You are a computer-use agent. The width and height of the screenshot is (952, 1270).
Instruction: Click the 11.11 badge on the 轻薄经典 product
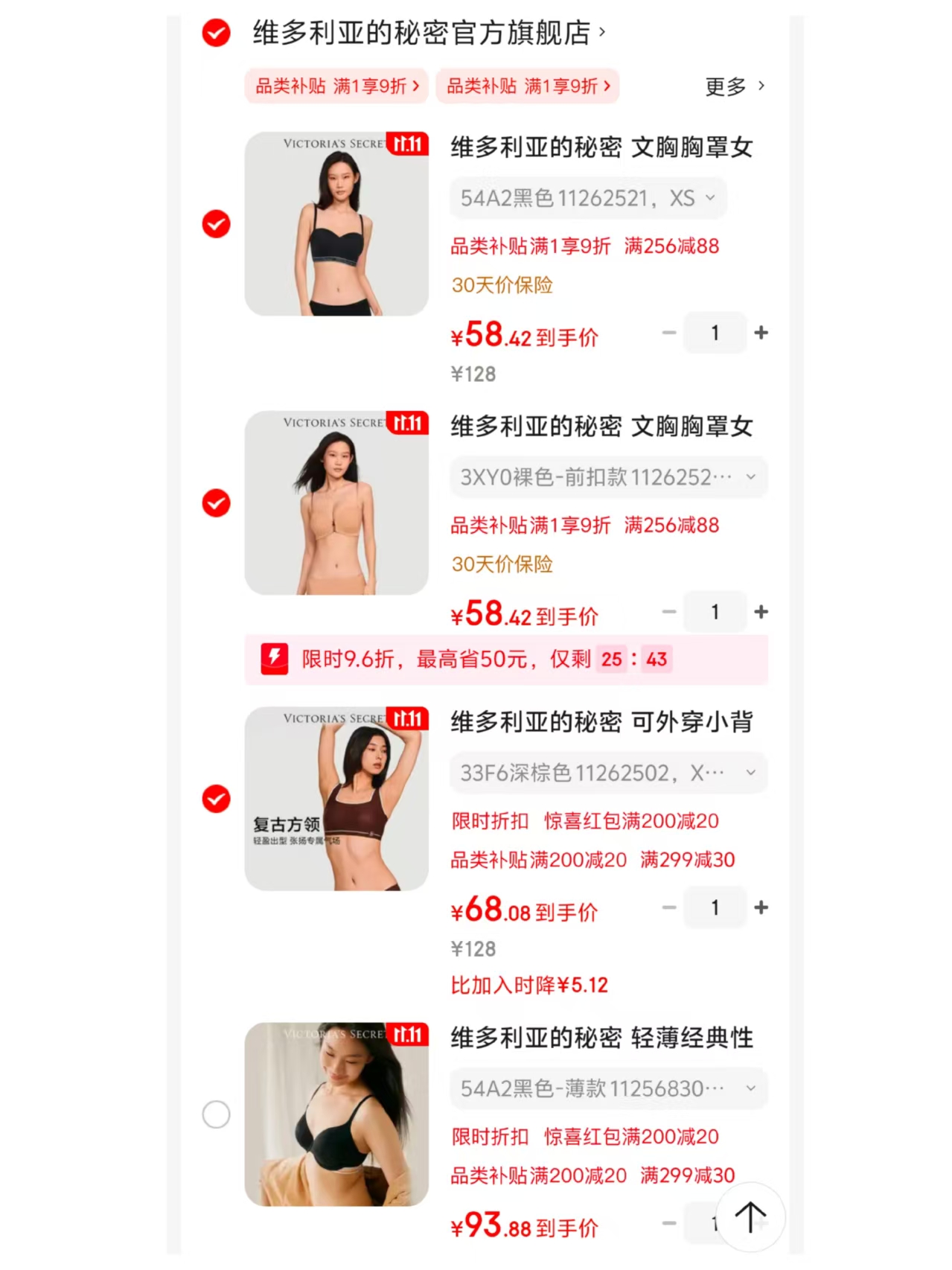click(x=409, y=1034)
